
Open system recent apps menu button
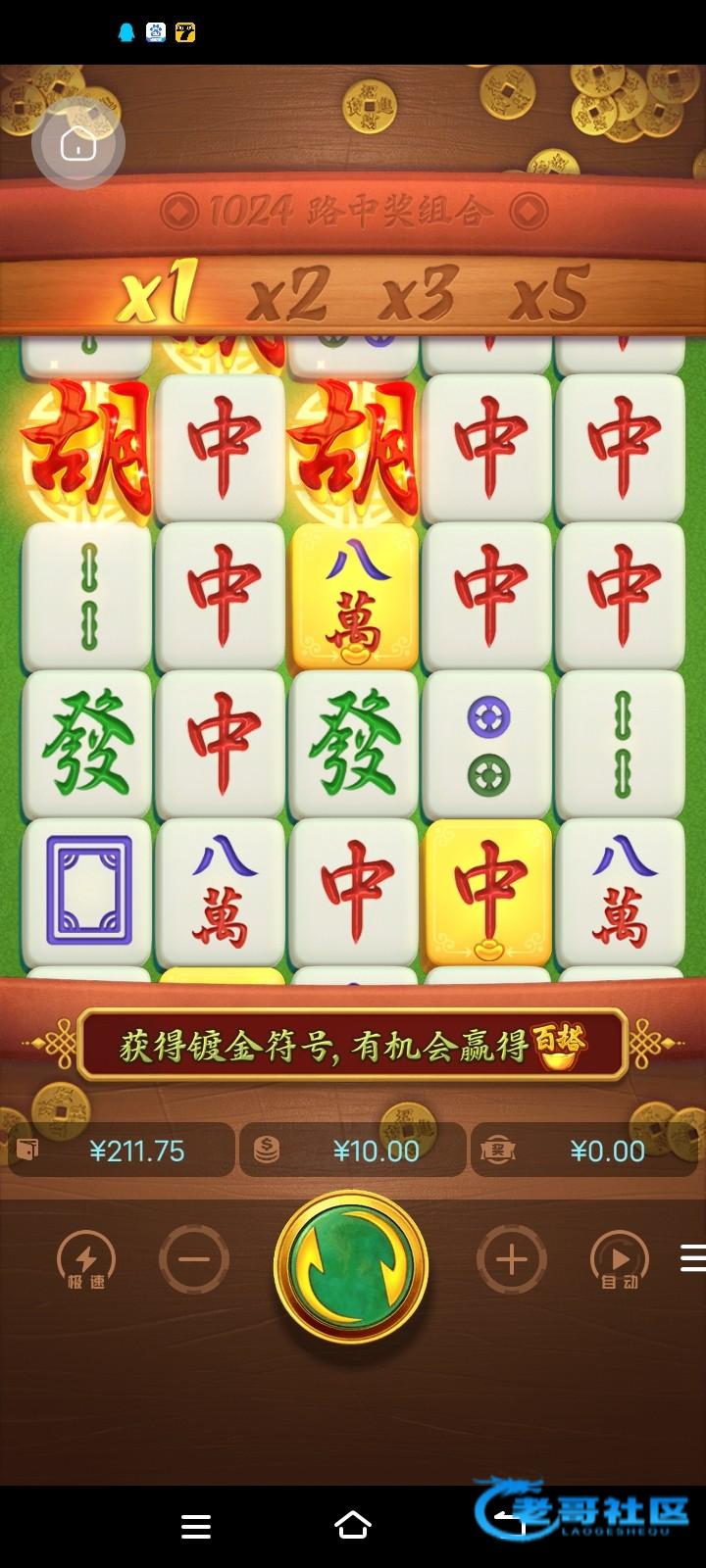(x=196, y=1526)
